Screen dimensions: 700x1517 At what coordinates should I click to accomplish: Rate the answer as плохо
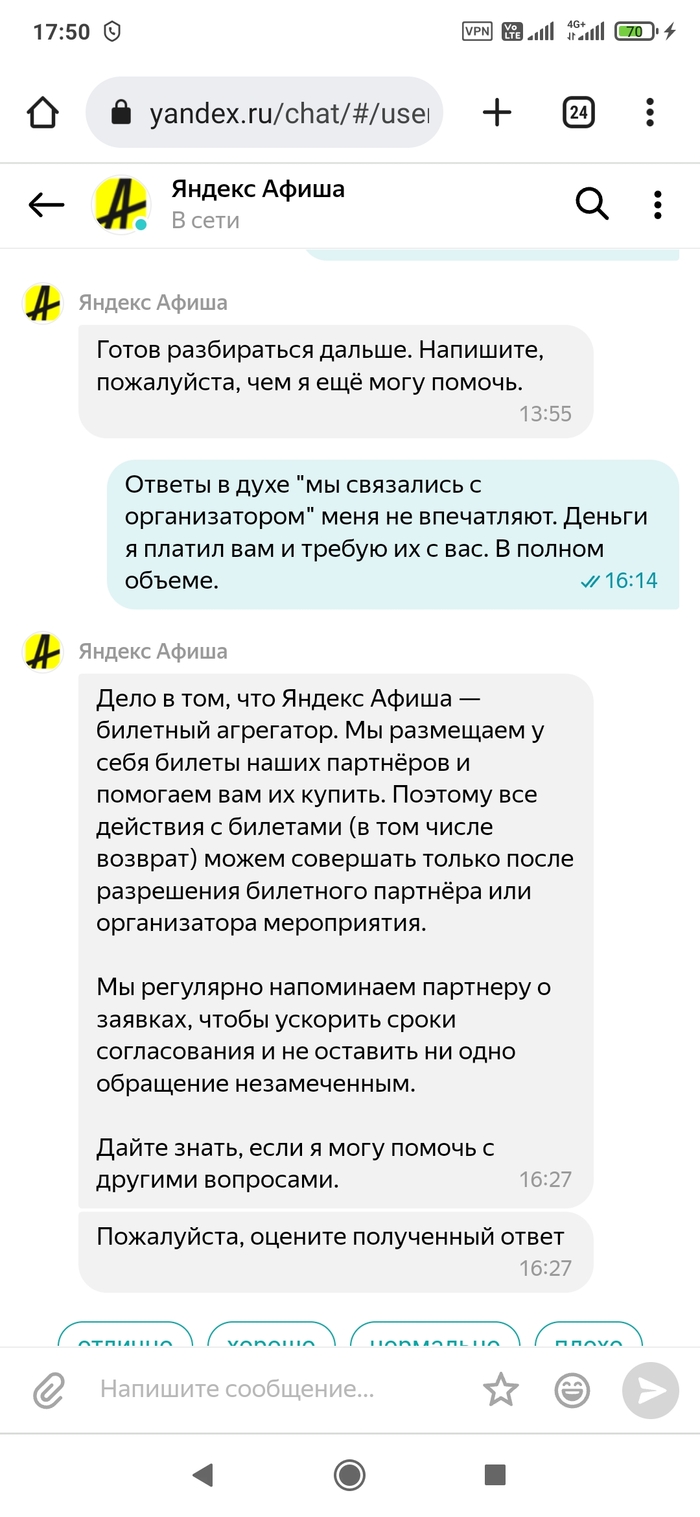pyautogui.click(x=587, y=1338)
